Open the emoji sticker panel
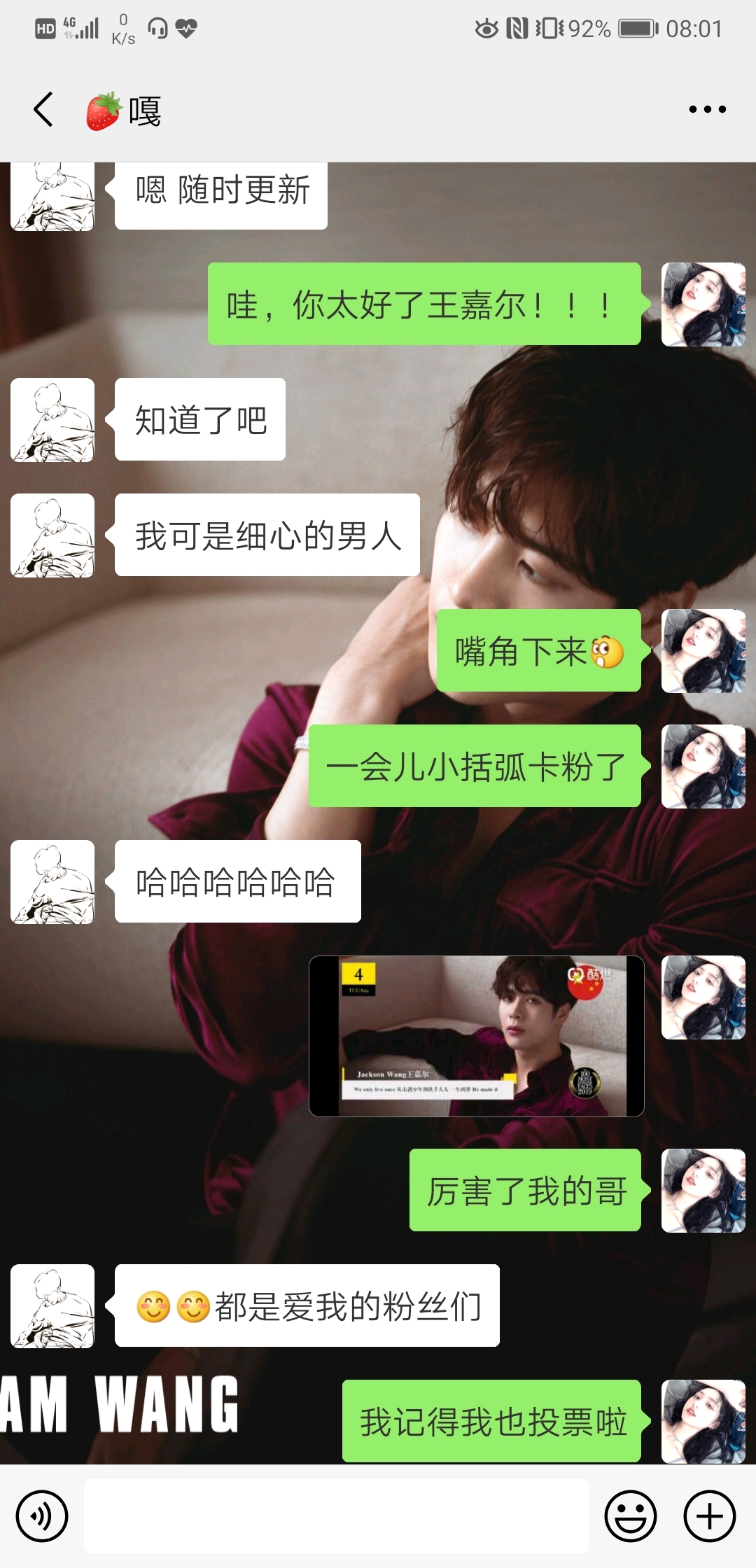 pyautogui.click(x=631, y=1516)
